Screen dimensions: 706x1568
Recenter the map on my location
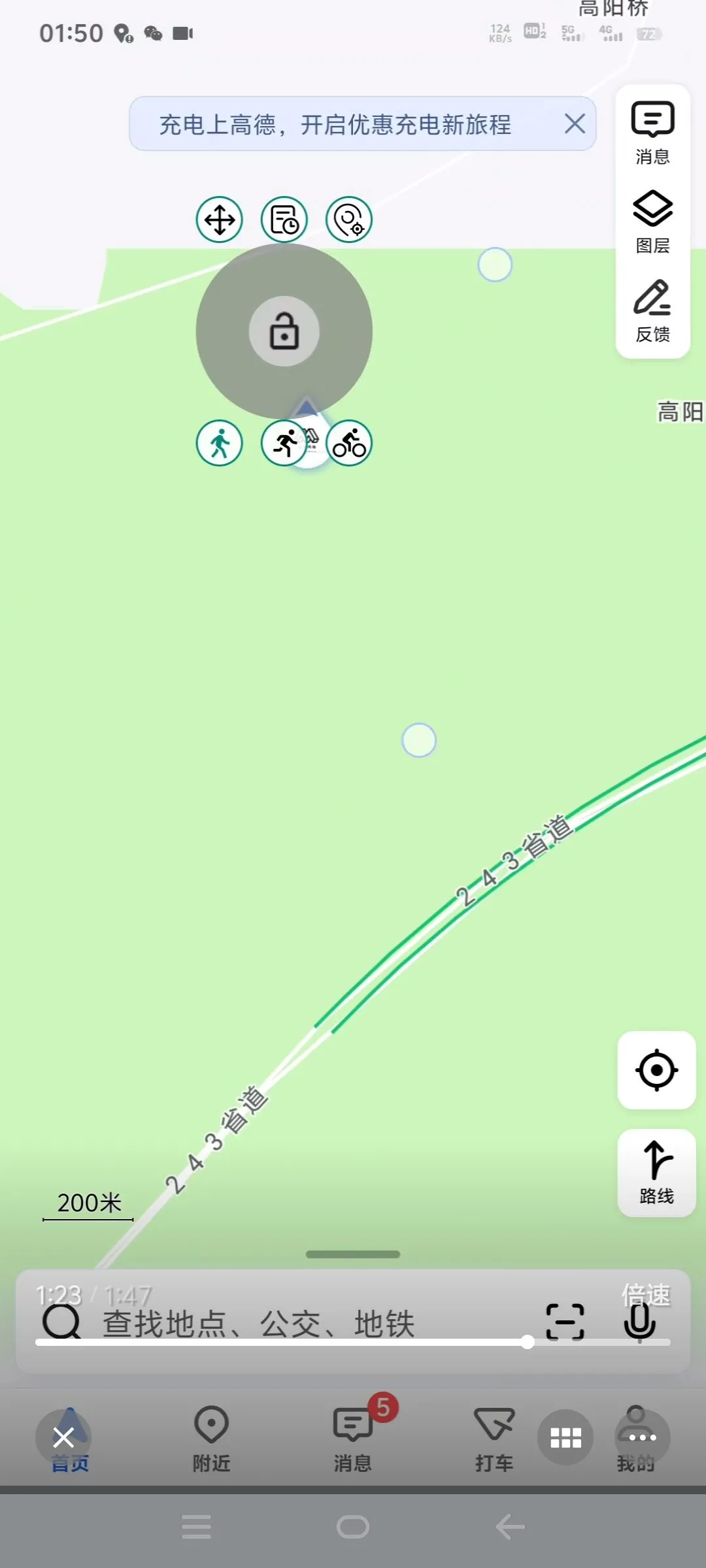(x=656, y=1070)
